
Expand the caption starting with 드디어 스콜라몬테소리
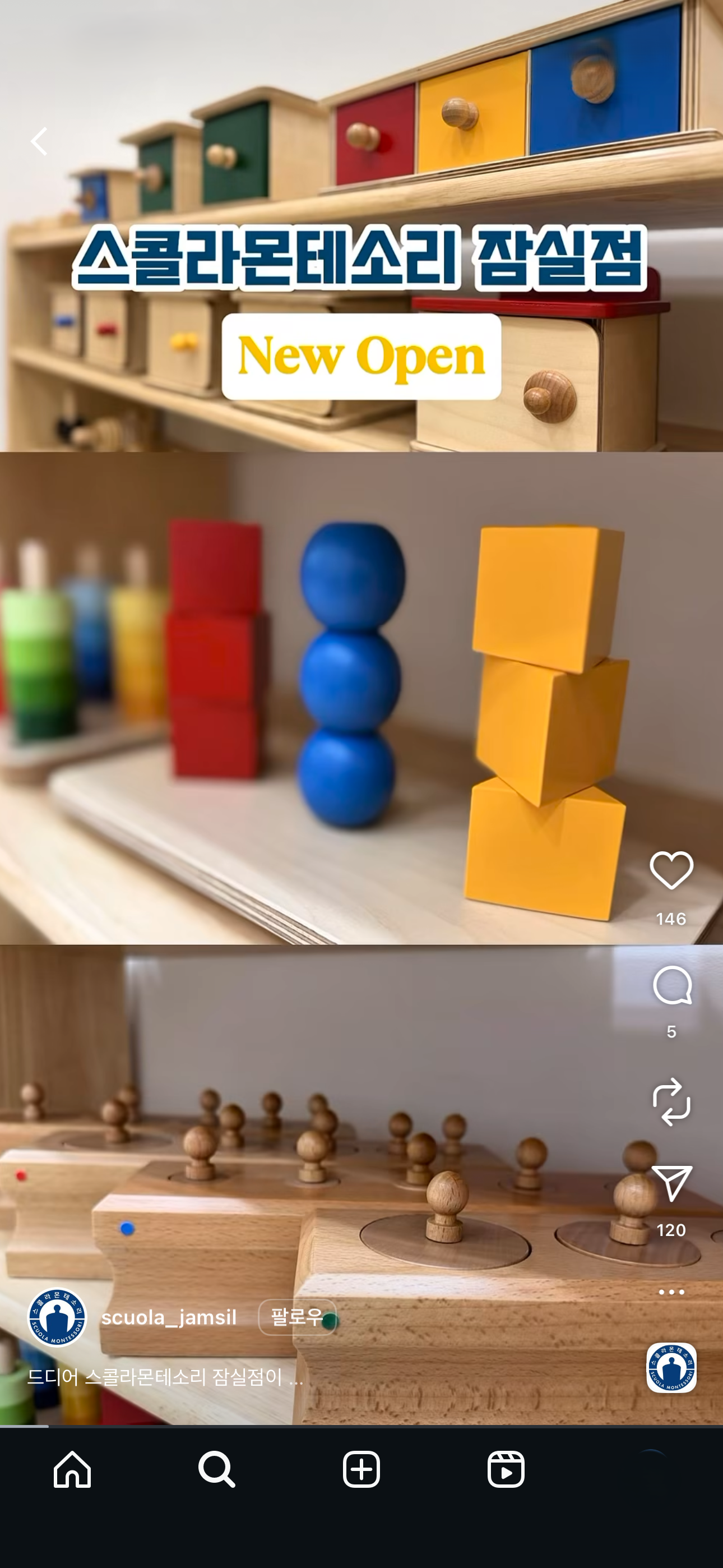(165, 1377)
